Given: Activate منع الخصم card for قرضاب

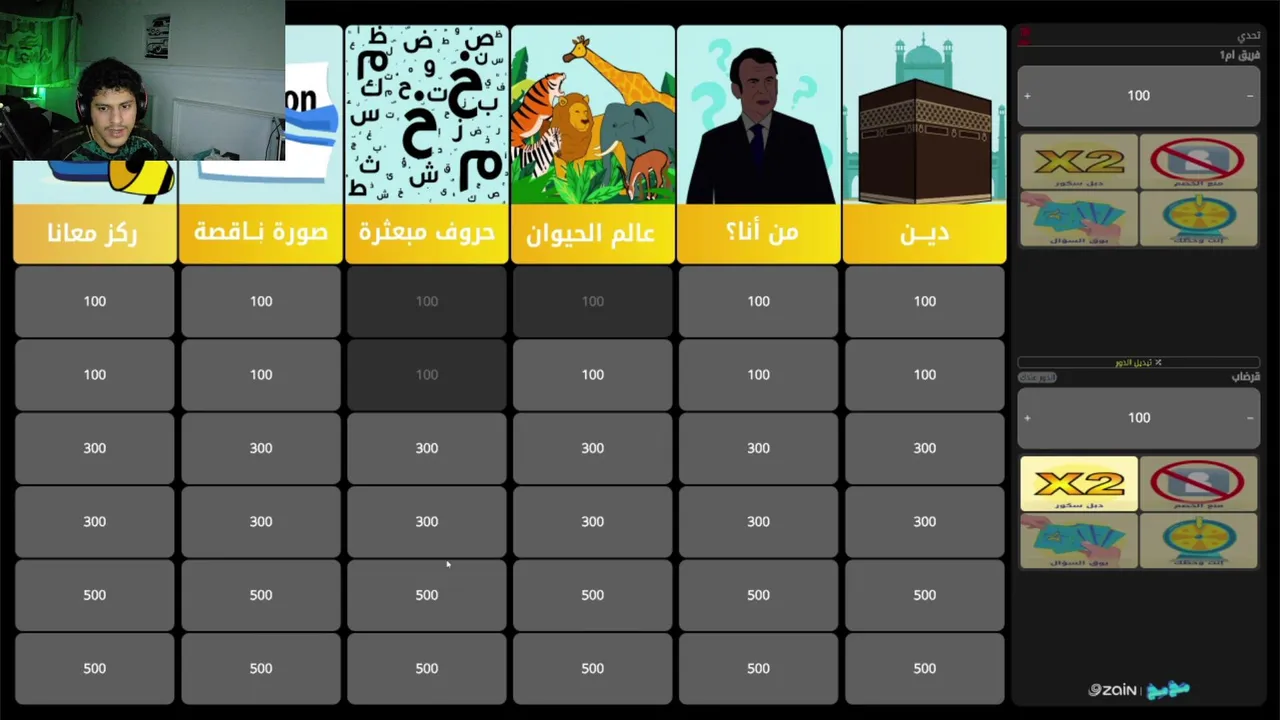Looking at the screenshot, I should [x=1198, y=484].
